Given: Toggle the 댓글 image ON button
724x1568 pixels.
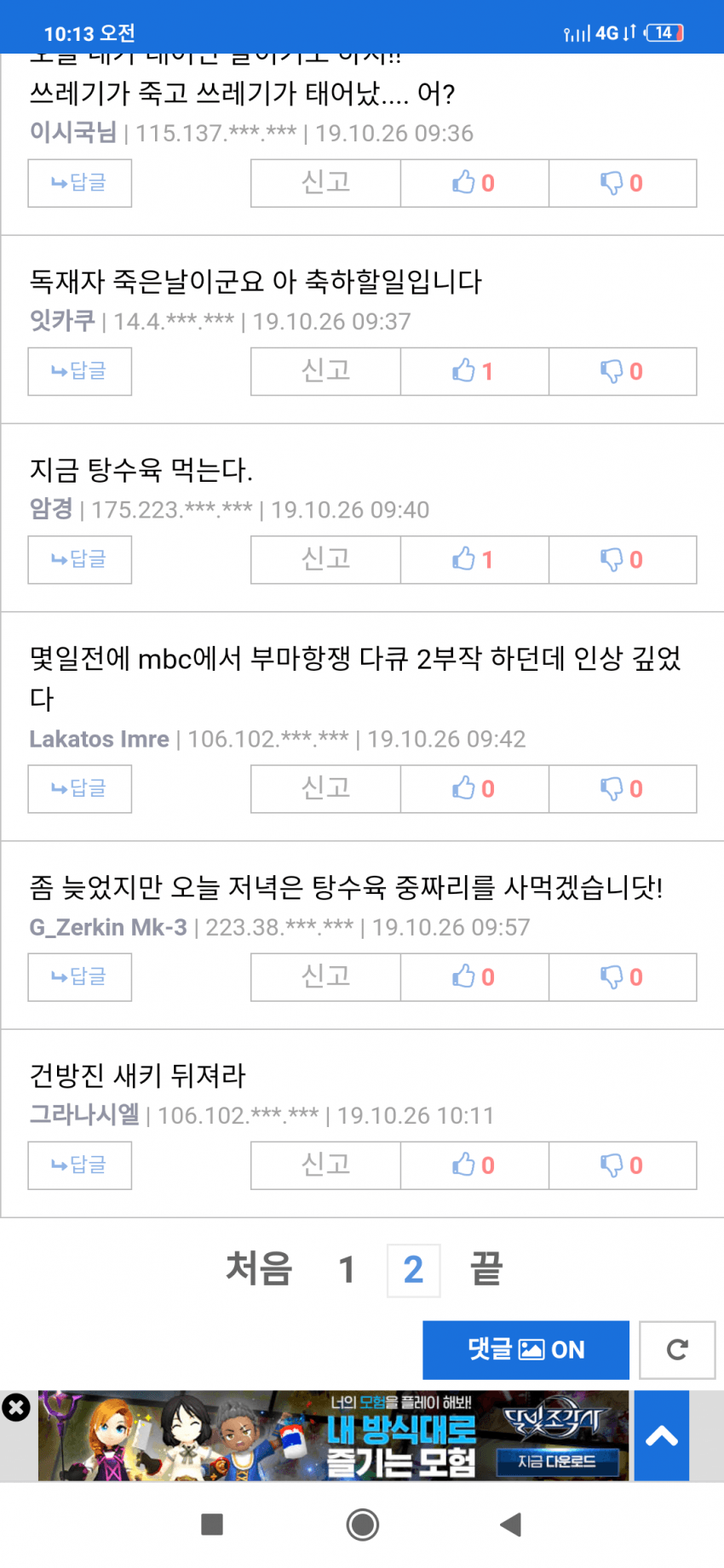Looking at the screenshot, I should (x=526, y=1349).
